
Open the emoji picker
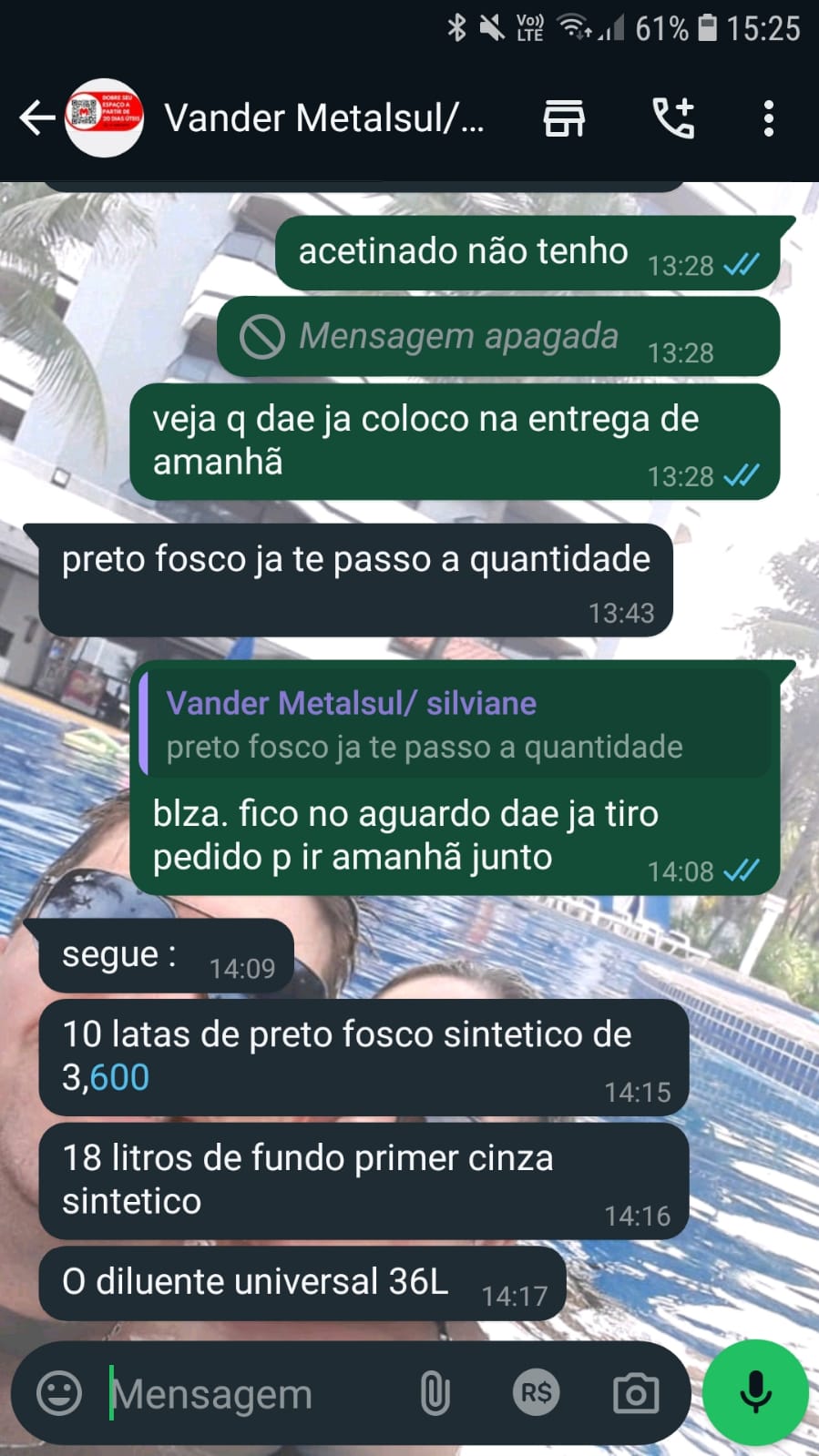click(59, 1393)
